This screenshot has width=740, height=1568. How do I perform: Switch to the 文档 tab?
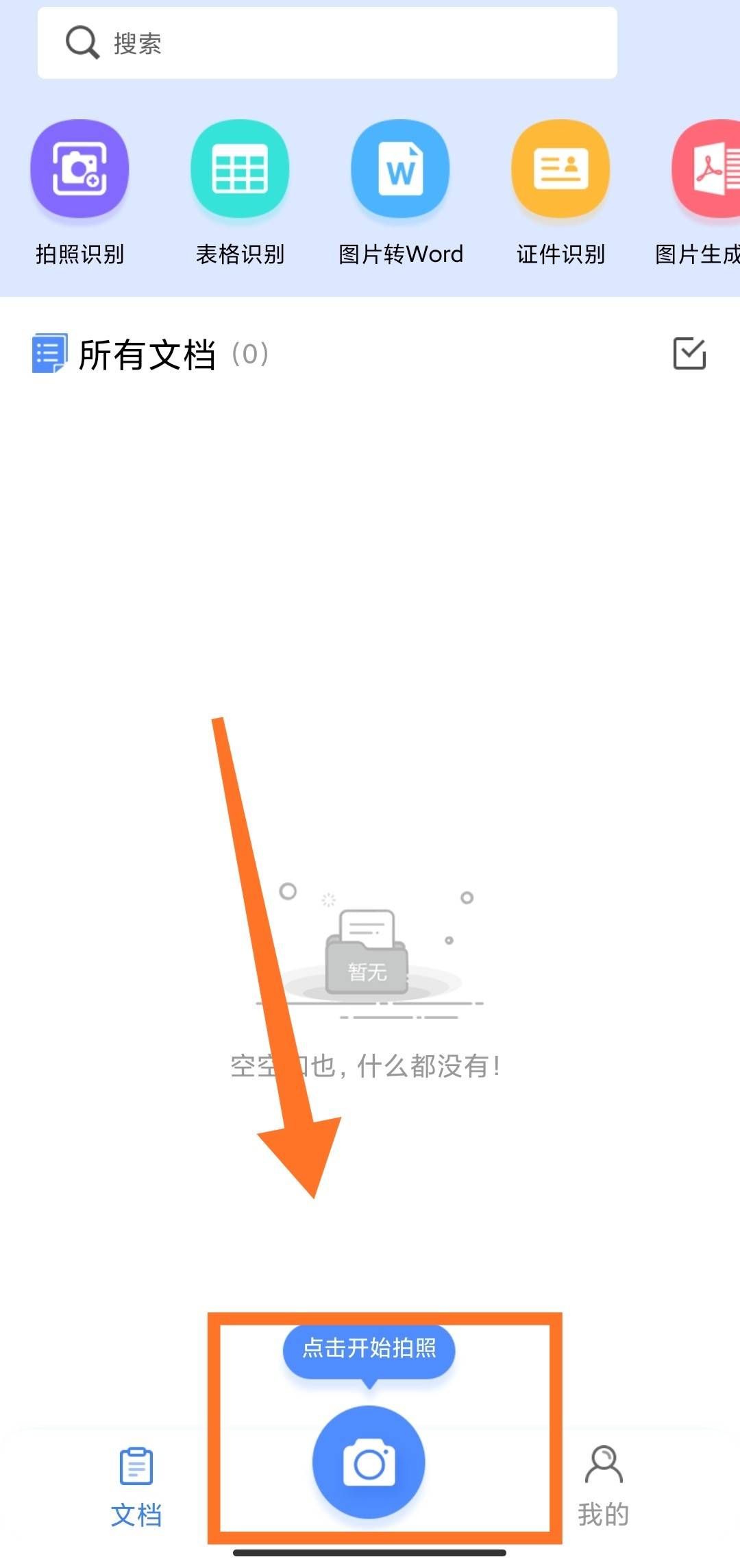[136, 1486]
